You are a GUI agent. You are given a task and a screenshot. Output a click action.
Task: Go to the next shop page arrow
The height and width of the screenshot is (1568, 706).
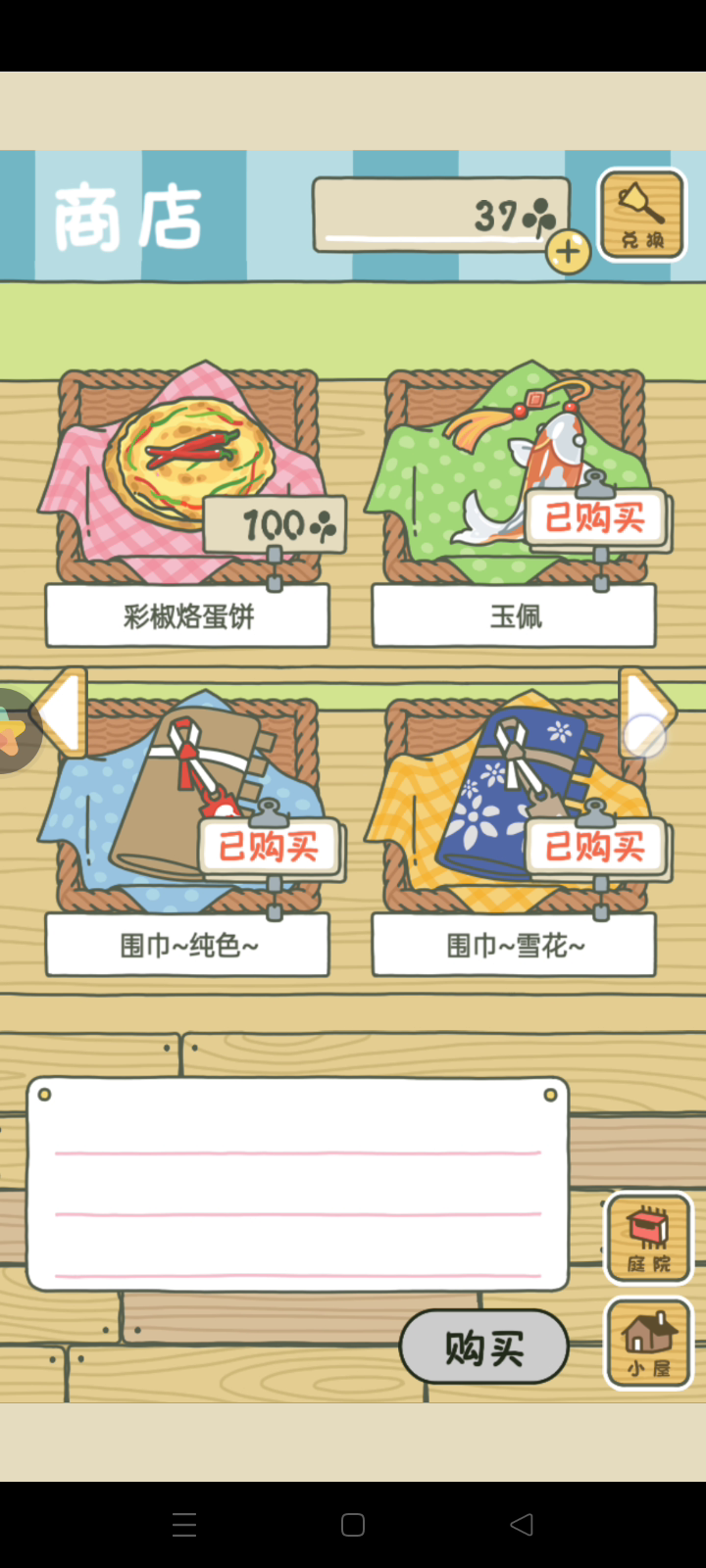647,713
